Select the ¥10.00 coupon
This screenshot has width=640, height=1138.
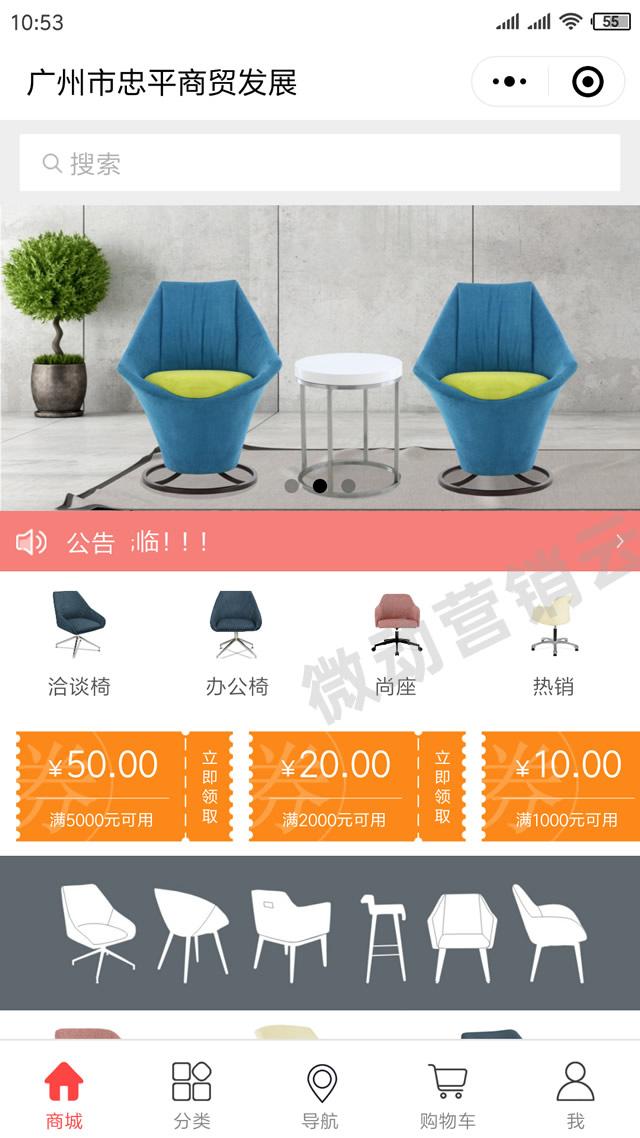click(x=566, y=787)
